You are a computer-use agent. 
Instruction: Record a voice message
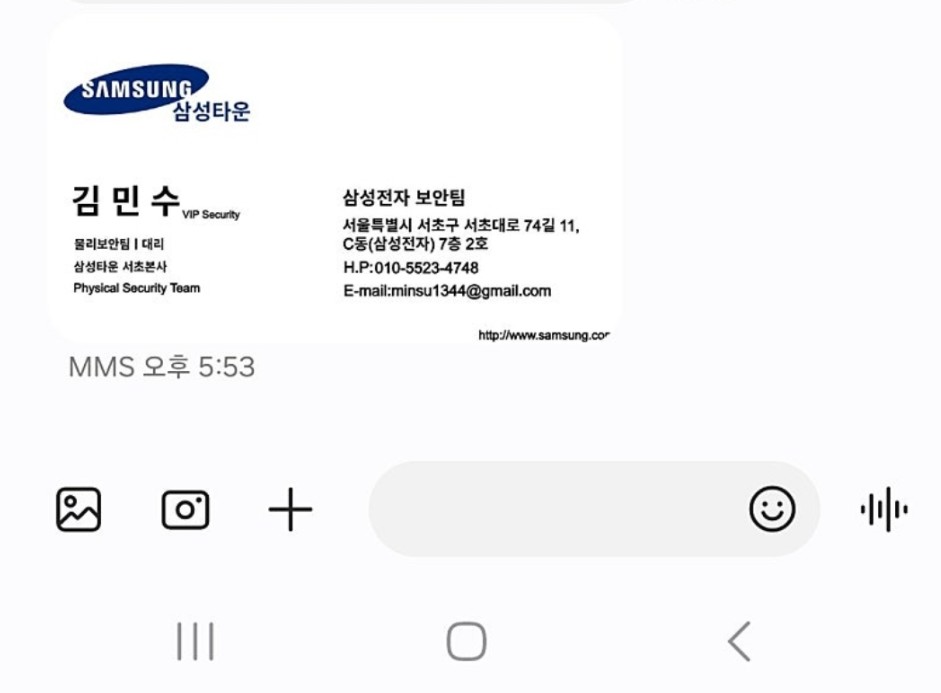point(884,510)
